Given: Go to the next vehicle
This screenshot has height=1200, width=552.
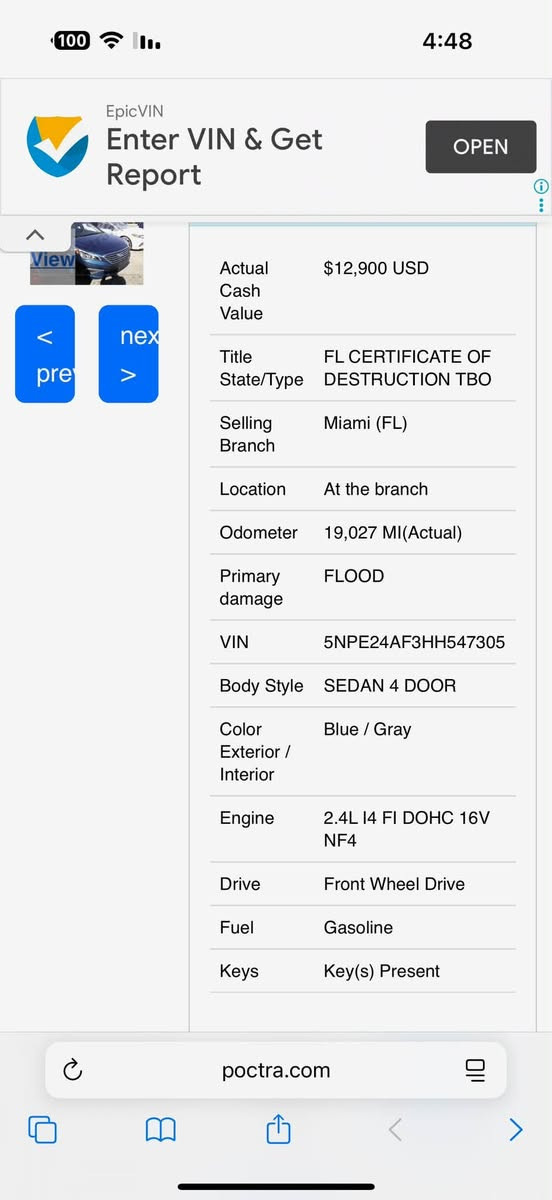Looking at the screenshot, I should (128, 354).
